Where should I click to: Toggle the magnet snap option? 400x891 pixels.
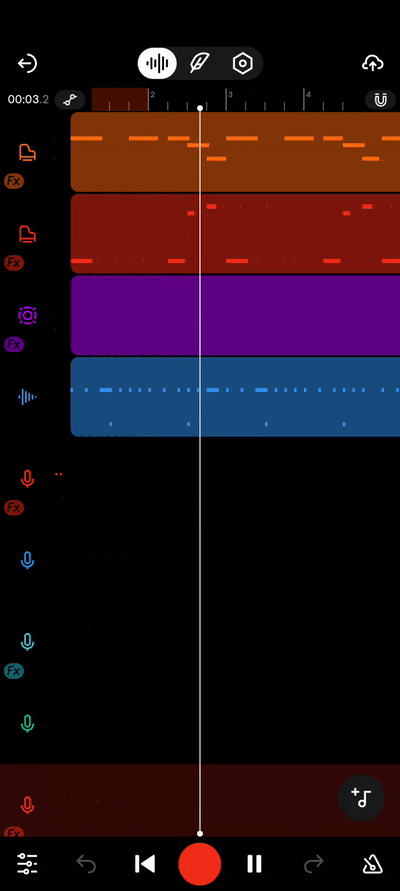[380, 100]
